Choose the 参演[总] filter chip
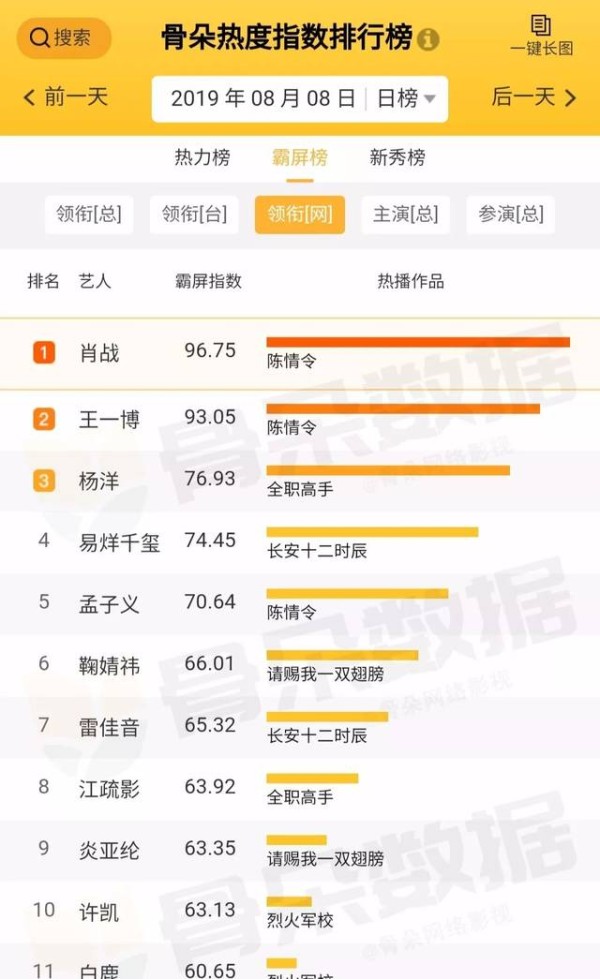Viewport: 600px width, 979px height. pos(511,214)
